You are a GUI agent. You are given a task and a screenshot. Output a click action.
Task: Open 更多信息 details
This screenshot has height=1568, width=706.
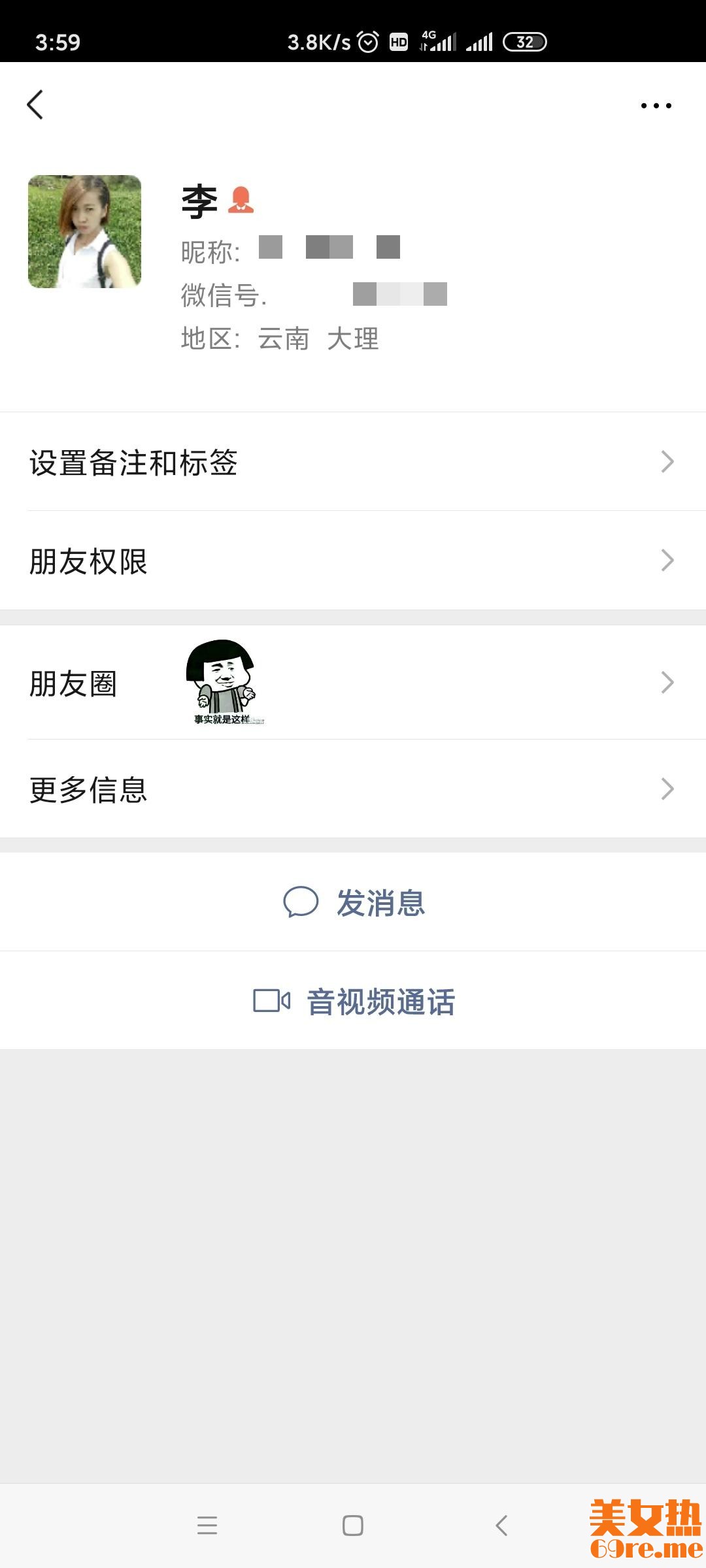[x=353, y=789]
